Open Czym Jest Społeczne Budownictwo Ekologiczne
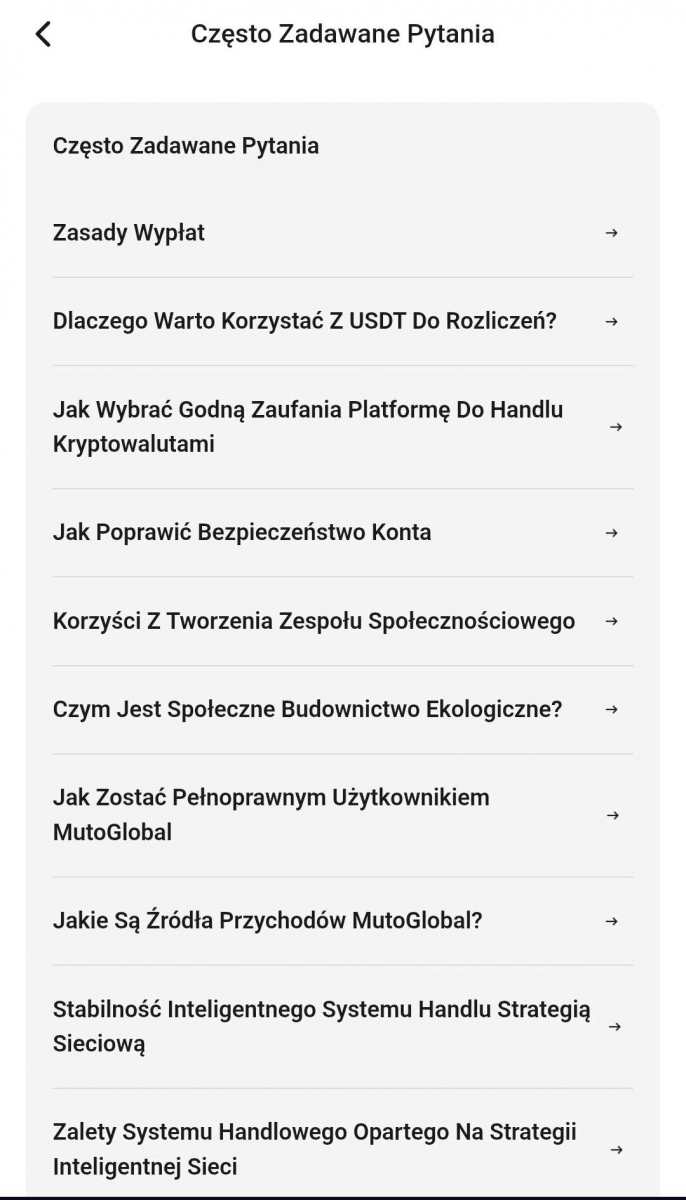This screenshot has width=686, height=1200. point(342,709)
